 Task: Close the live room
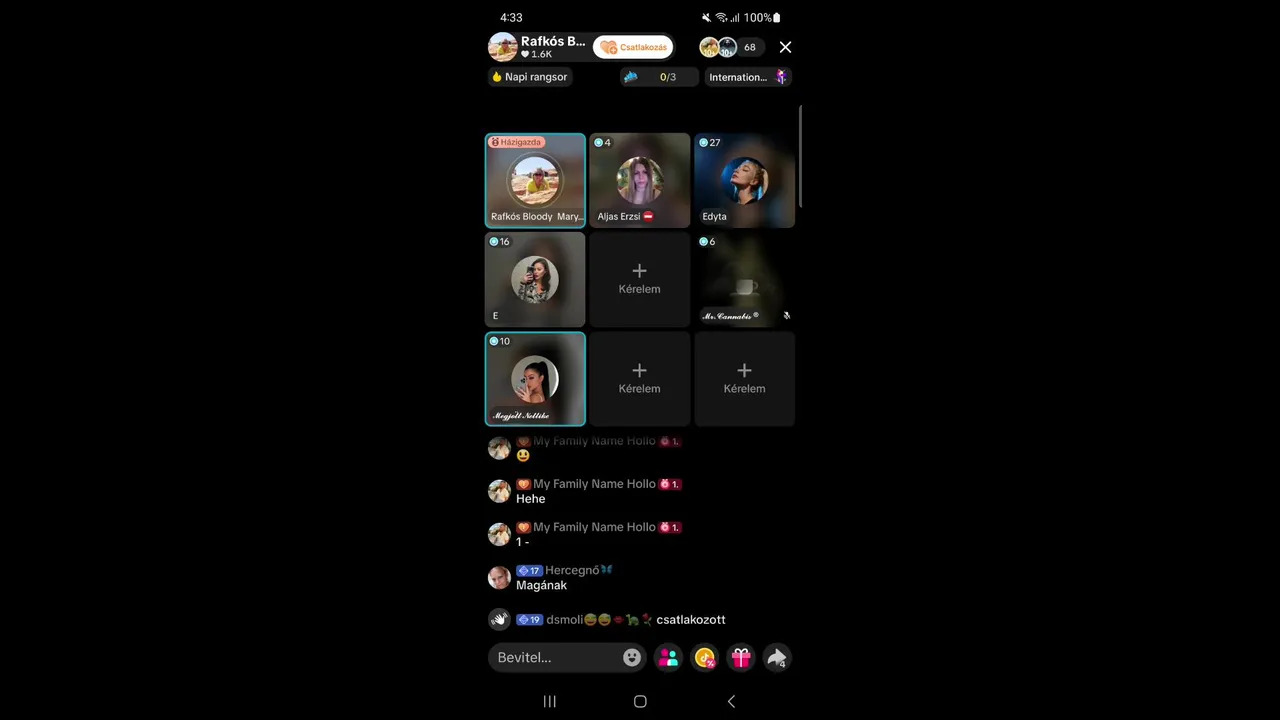(x=785, y=47)
